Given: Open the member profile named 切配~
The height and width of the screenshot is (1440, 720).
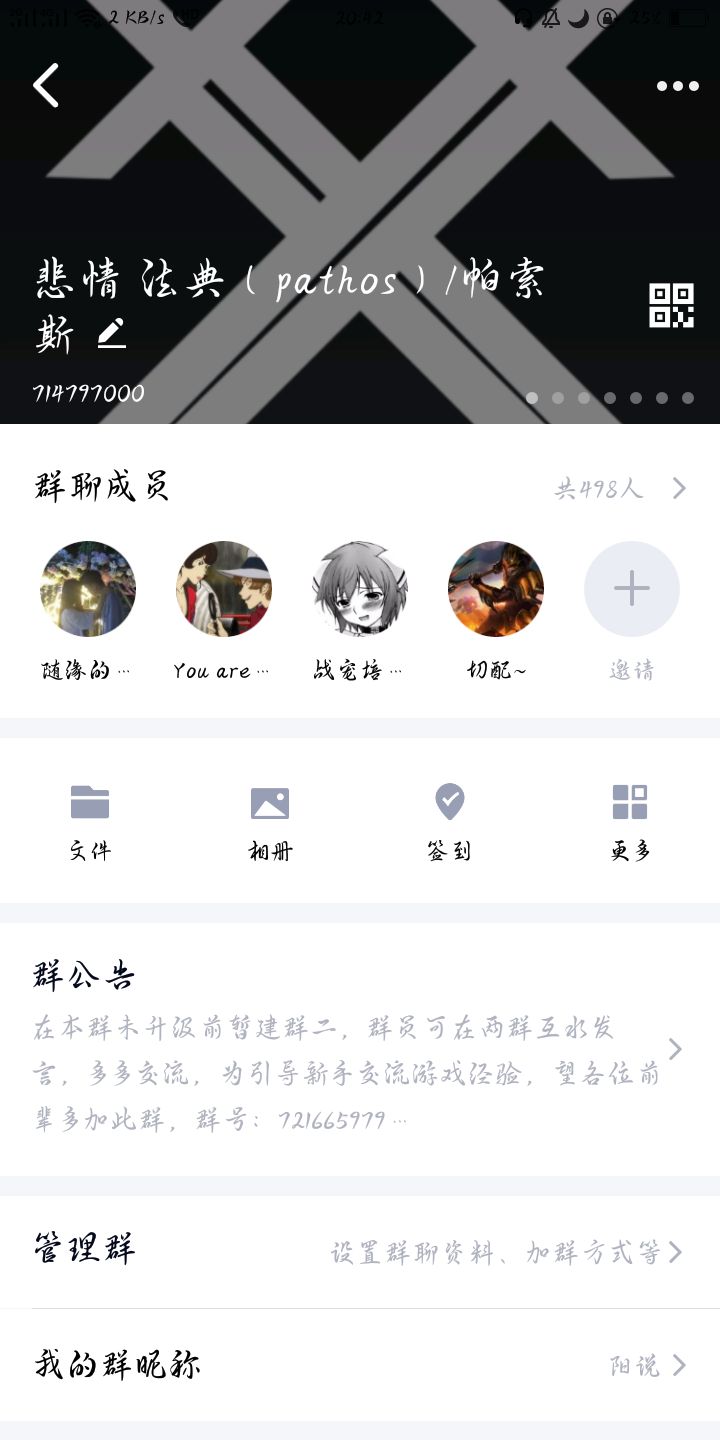Looking at the screenshot, I should pos(496,589).
